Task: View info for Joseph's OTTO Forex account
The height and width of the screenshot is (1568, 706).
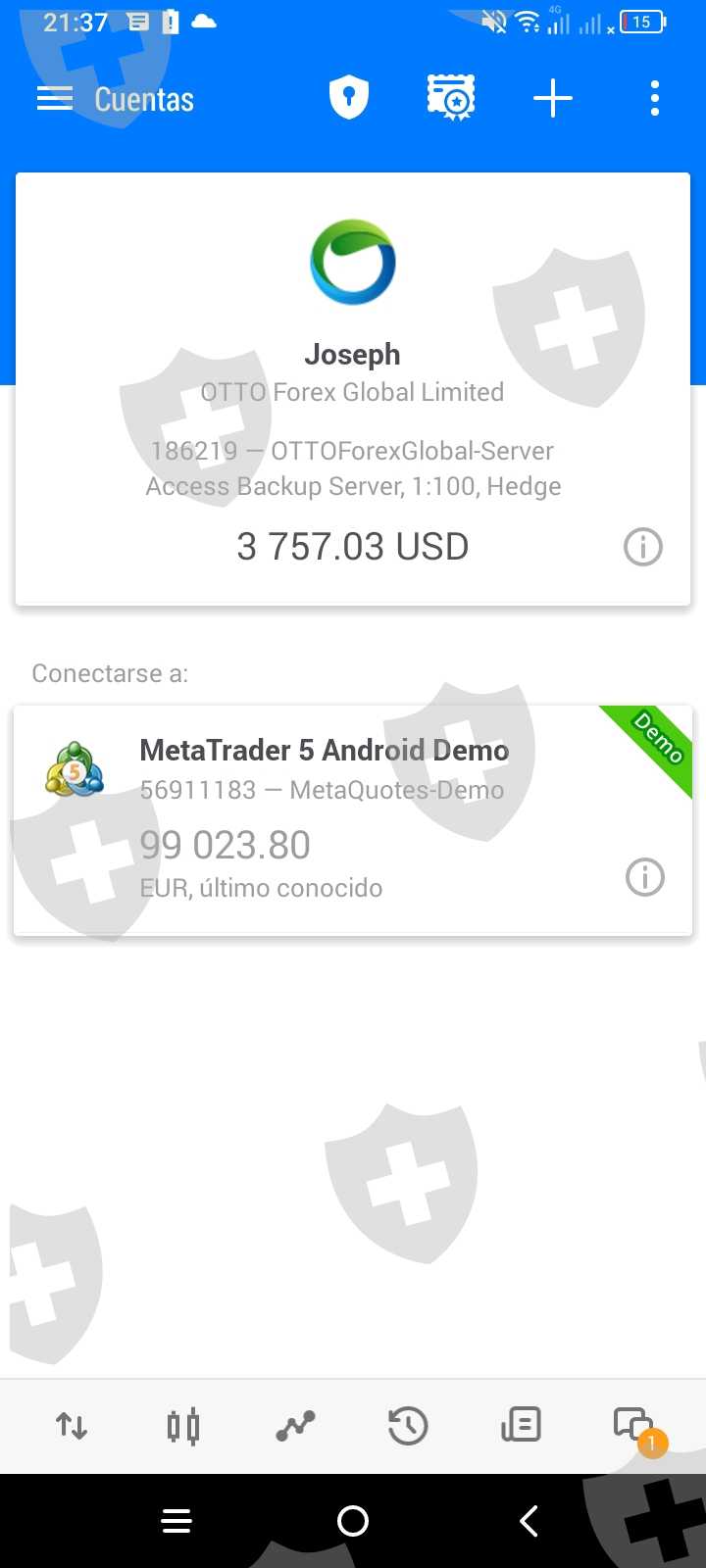Action: tap(643, 547)
